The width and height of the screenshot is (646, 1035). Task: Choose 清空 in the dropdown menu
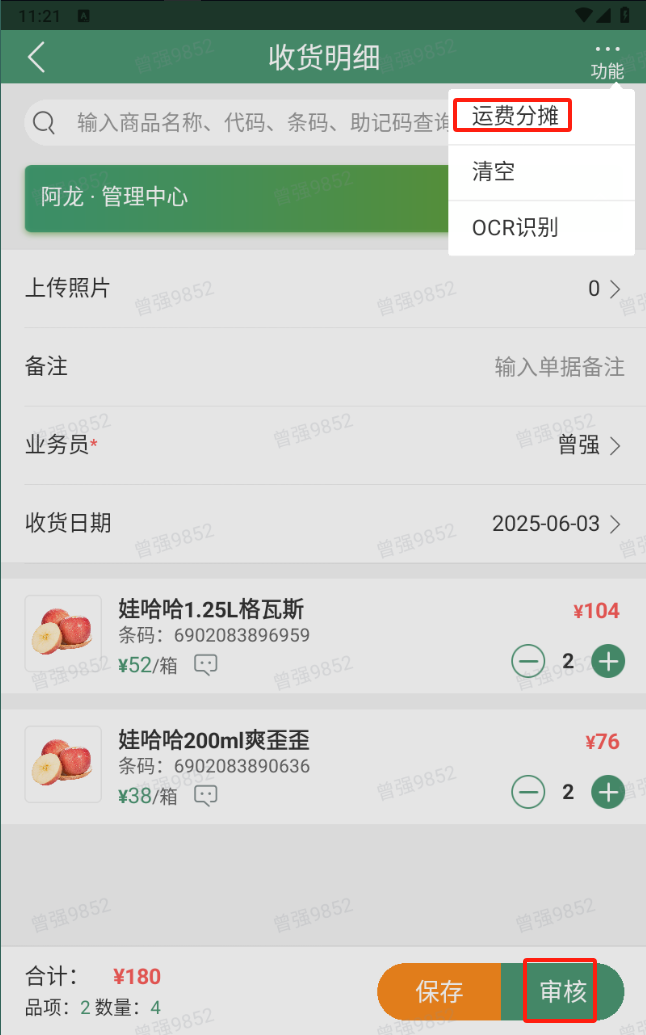tap(494, 172)
